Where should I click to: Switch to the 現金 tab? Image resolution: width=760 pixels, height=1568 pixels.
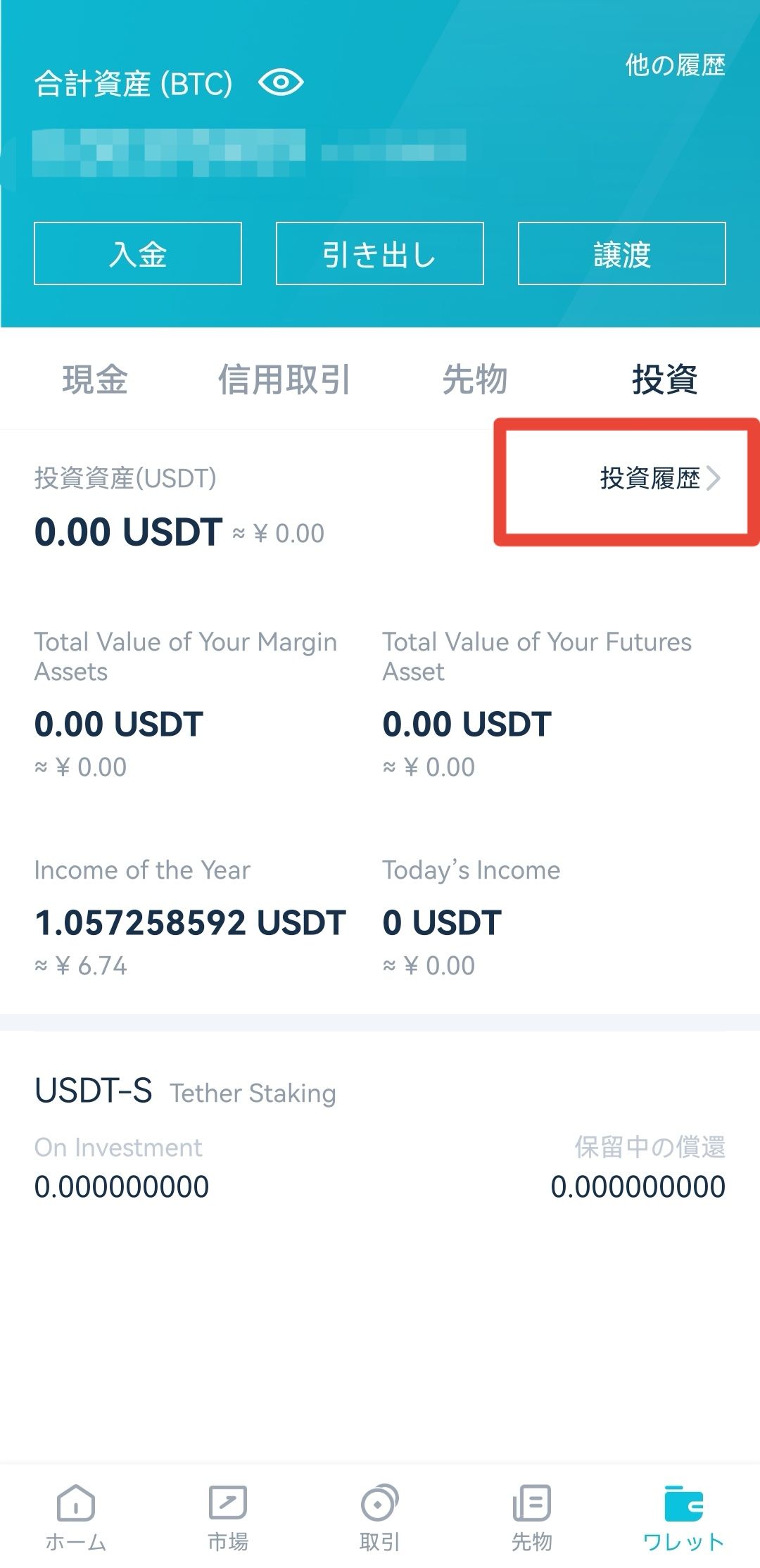point(95,380)
